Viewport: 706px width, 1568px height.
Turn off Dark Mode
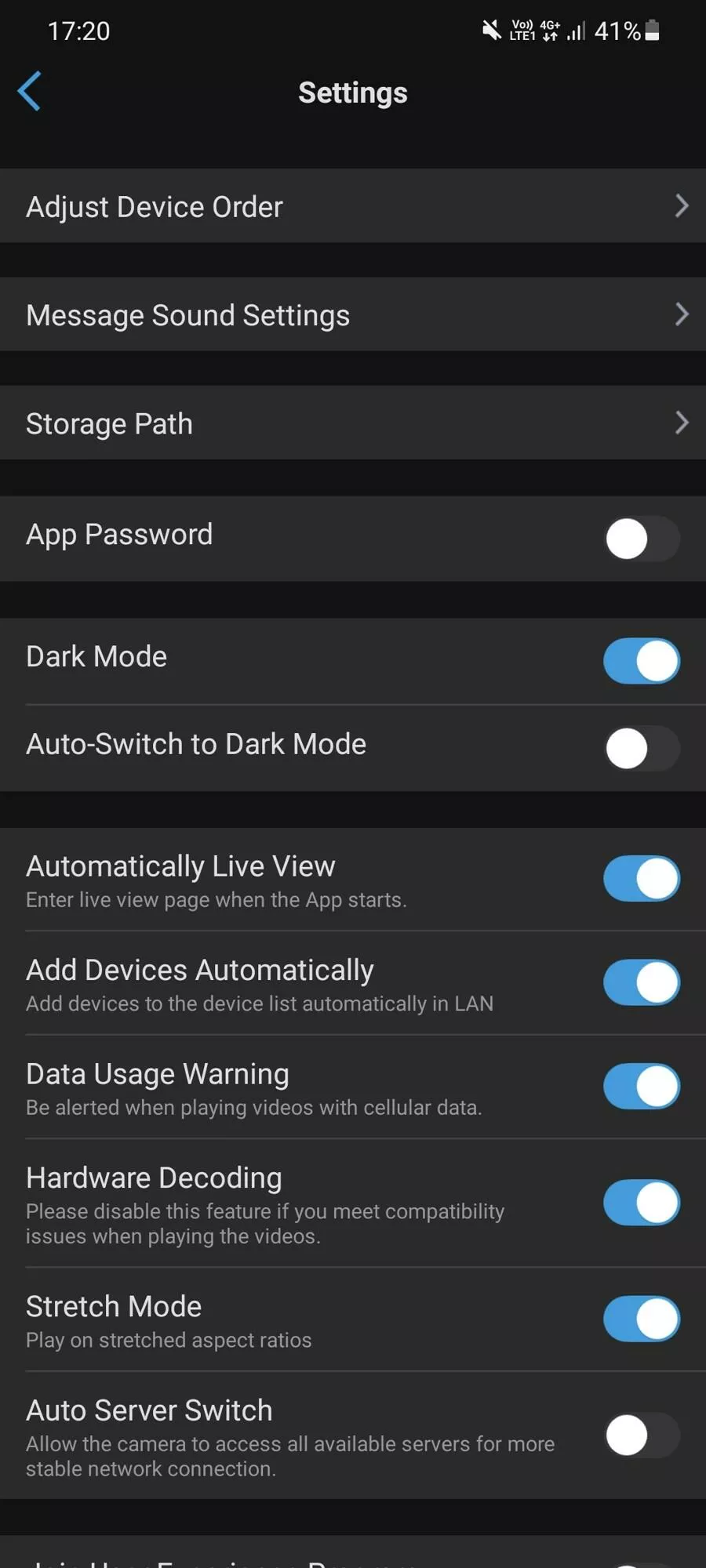642,661
